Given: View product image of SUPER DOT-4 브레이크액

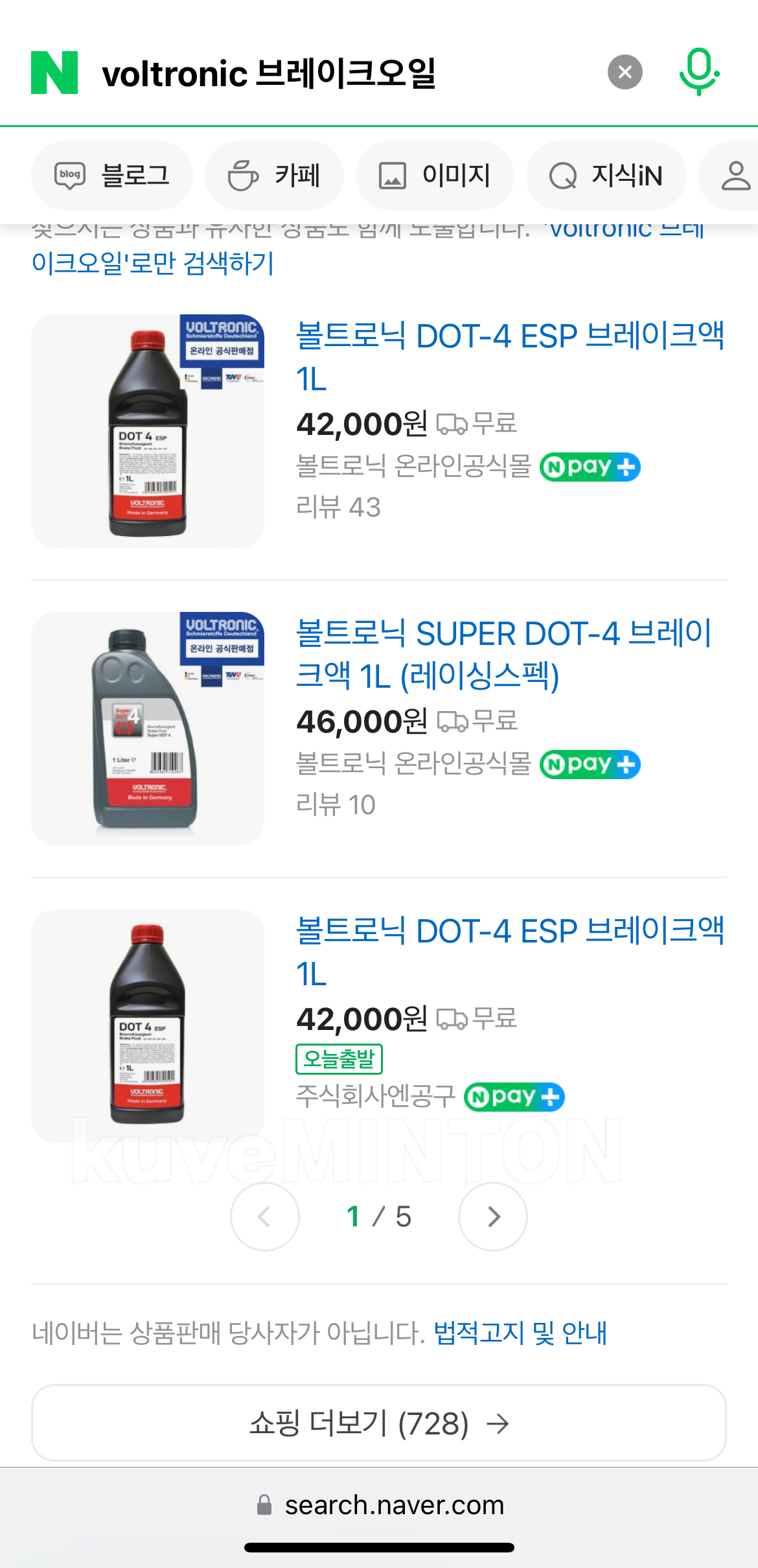Looking at the screenshot, I should (148, 729).
